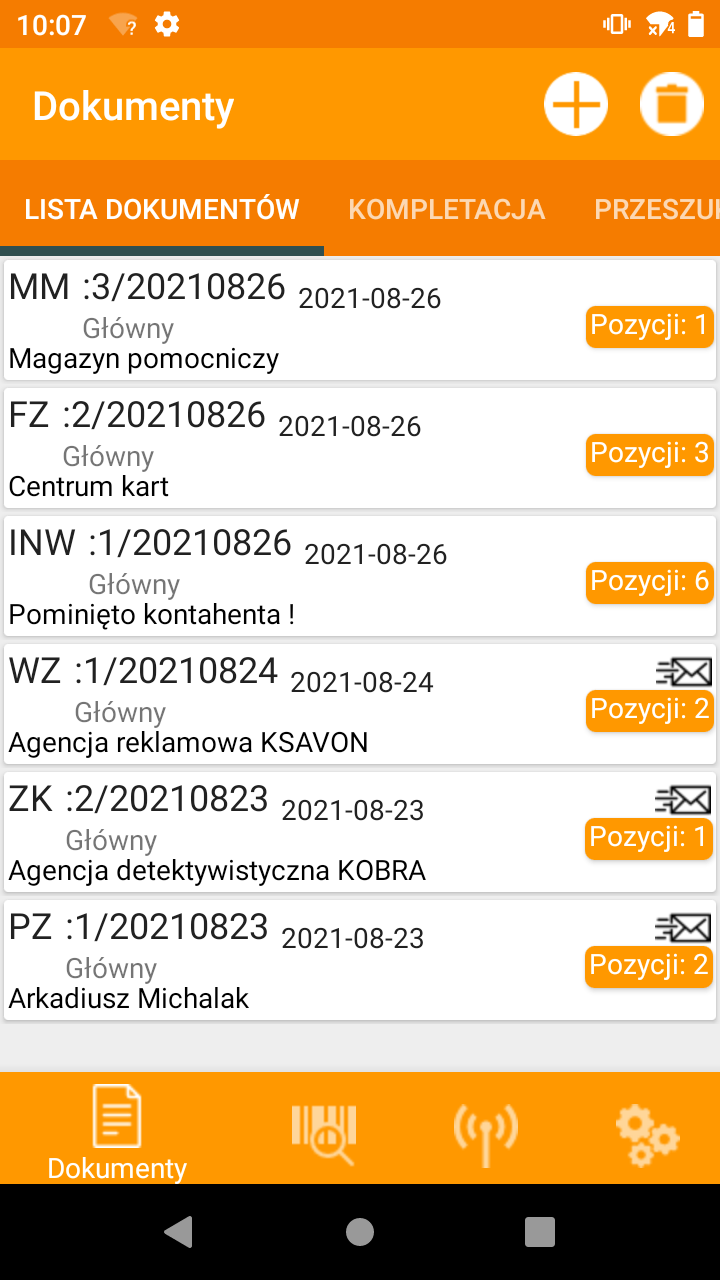Open document MM :3/20210826 Magazyn pomocniczy
This screenshot has width=720, height=1280.
click(x=300, y=320)
